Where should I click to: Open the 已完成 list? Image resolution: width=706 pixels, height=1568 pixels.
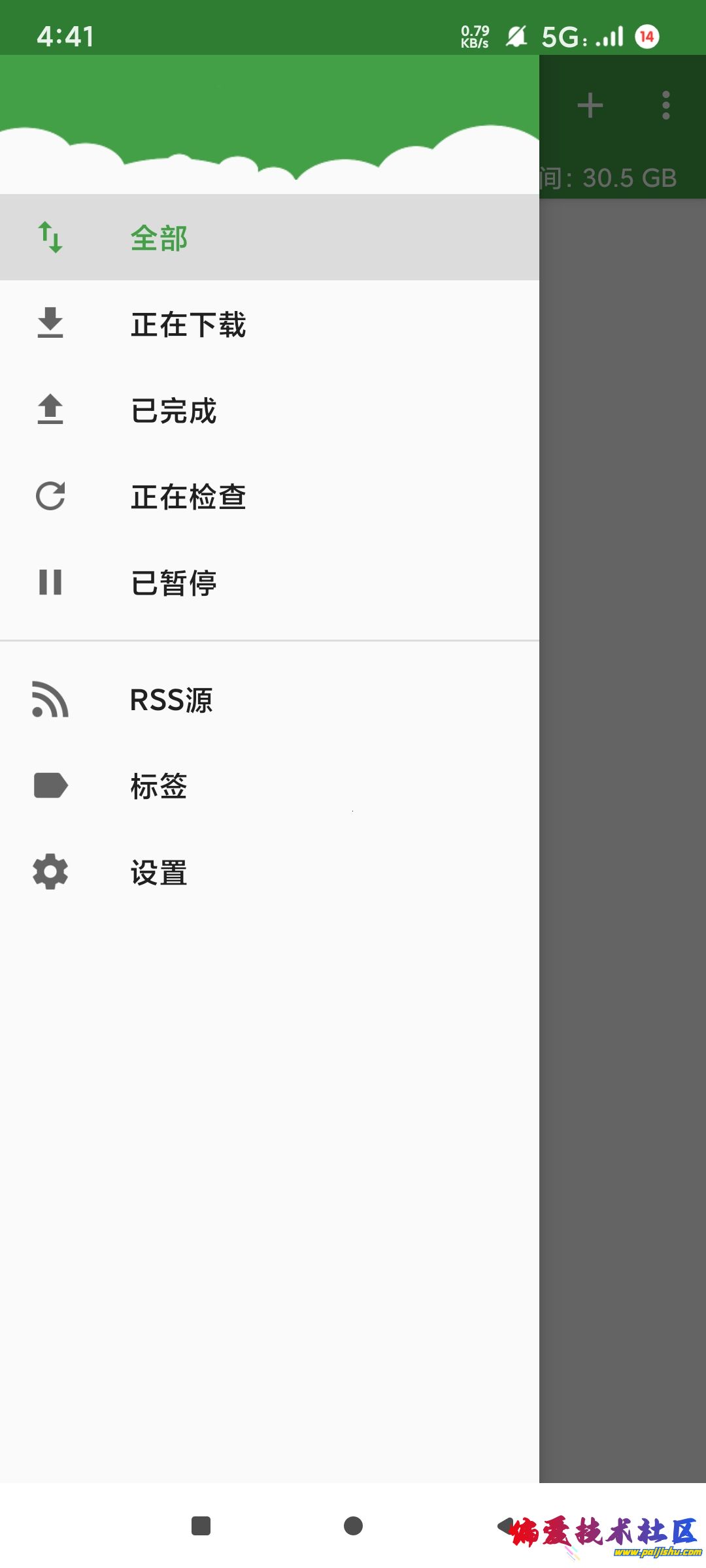click(x=173, y=411)
